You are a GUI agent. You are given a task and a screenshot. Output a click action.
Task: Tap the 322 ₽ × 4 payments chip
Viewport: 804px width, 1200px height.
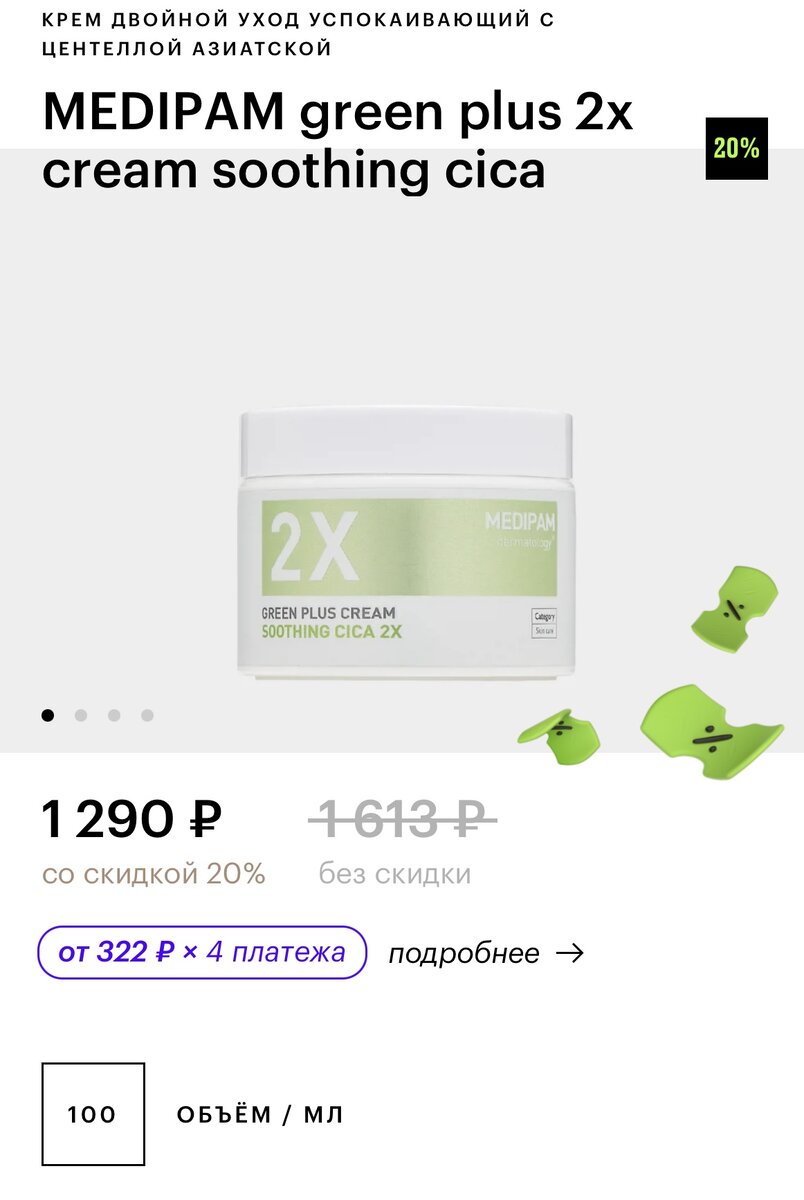(202, 952)
